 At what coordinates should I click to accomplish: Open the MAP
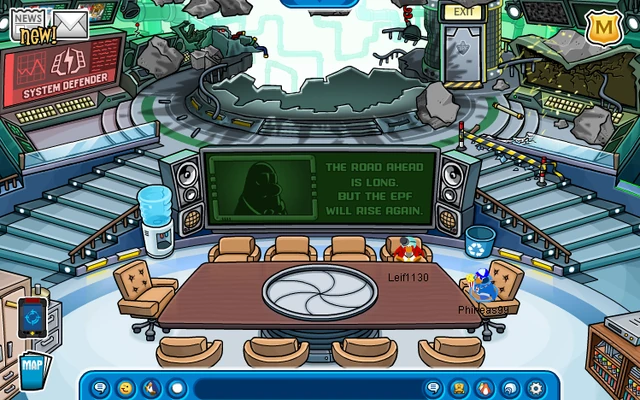[33, 367]
